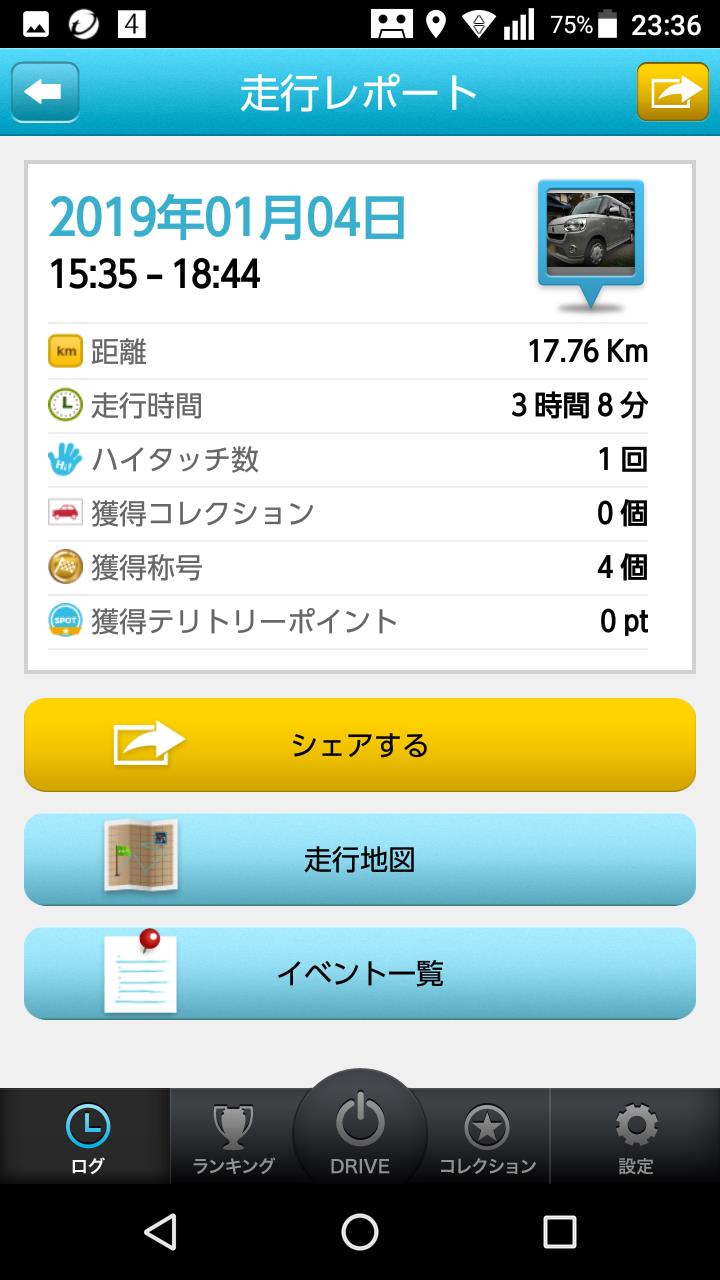This screenshot has width=720, height=1280.
Task: Switch to the ログ tab
Action: pos(86,1138)
